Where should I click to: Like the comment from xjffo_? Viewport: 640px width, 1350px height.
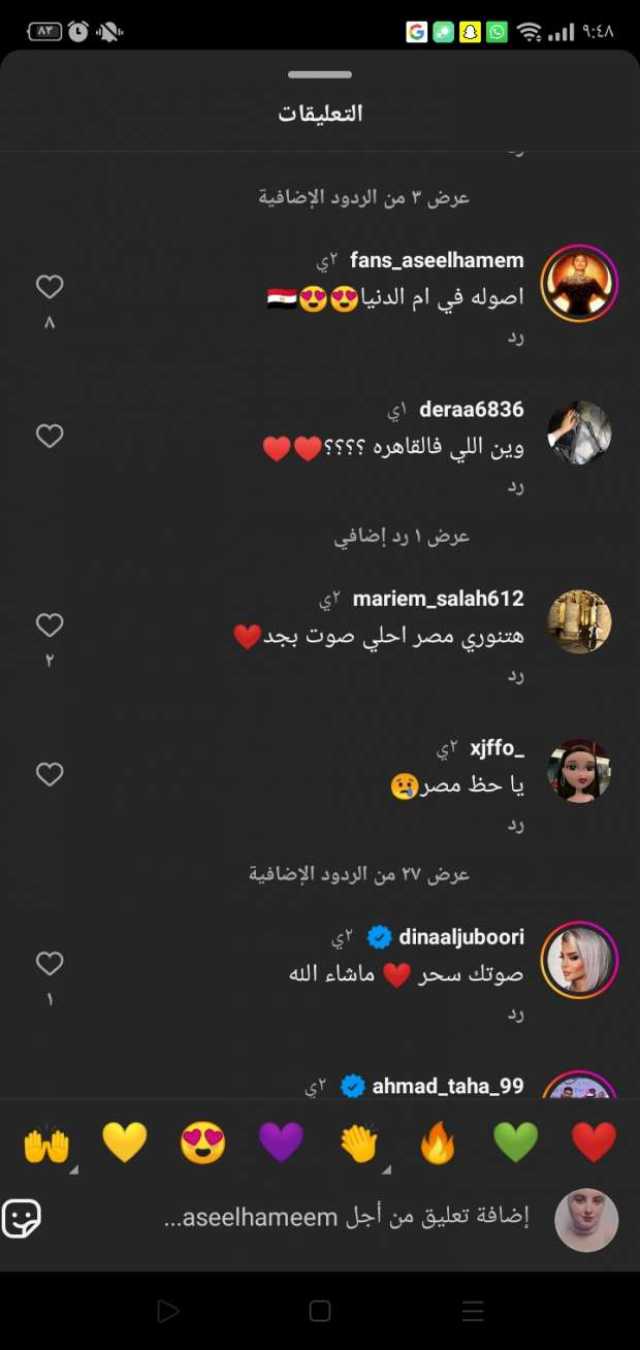pyautogui.click(x=50, y=775)
